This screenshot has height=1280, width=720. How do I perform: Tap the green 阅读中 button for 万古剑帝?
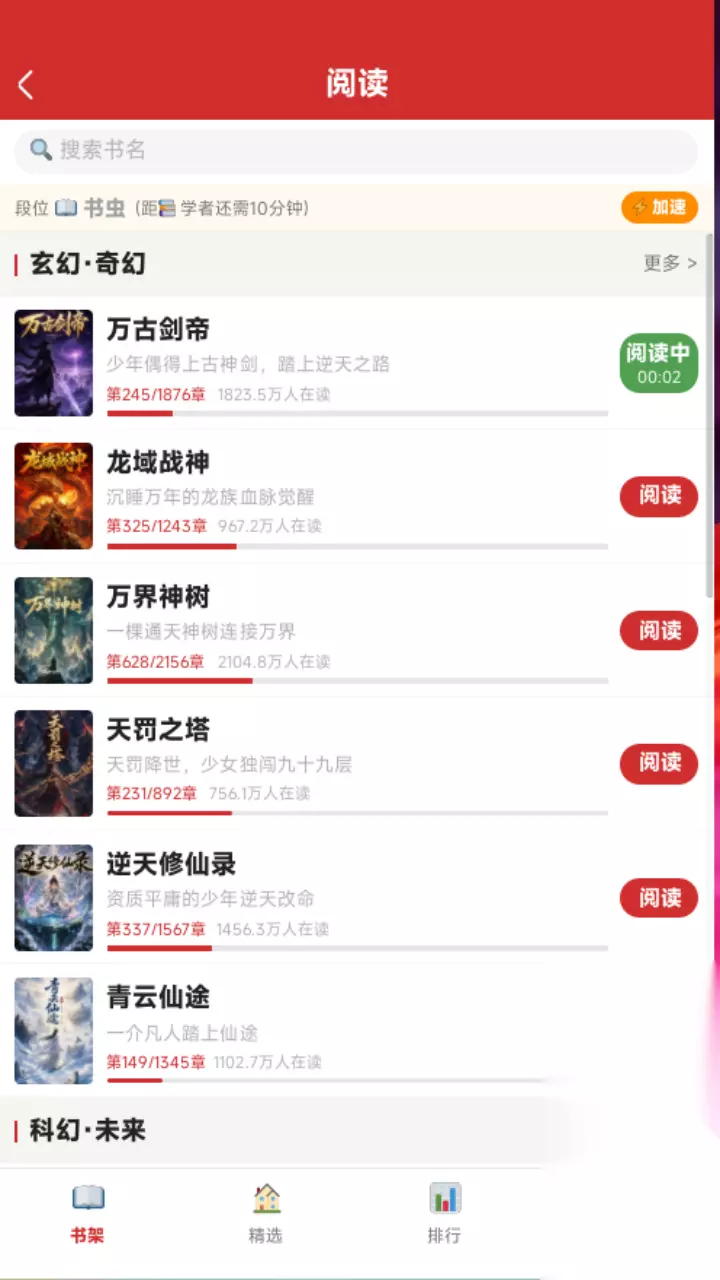pos(659,363)
